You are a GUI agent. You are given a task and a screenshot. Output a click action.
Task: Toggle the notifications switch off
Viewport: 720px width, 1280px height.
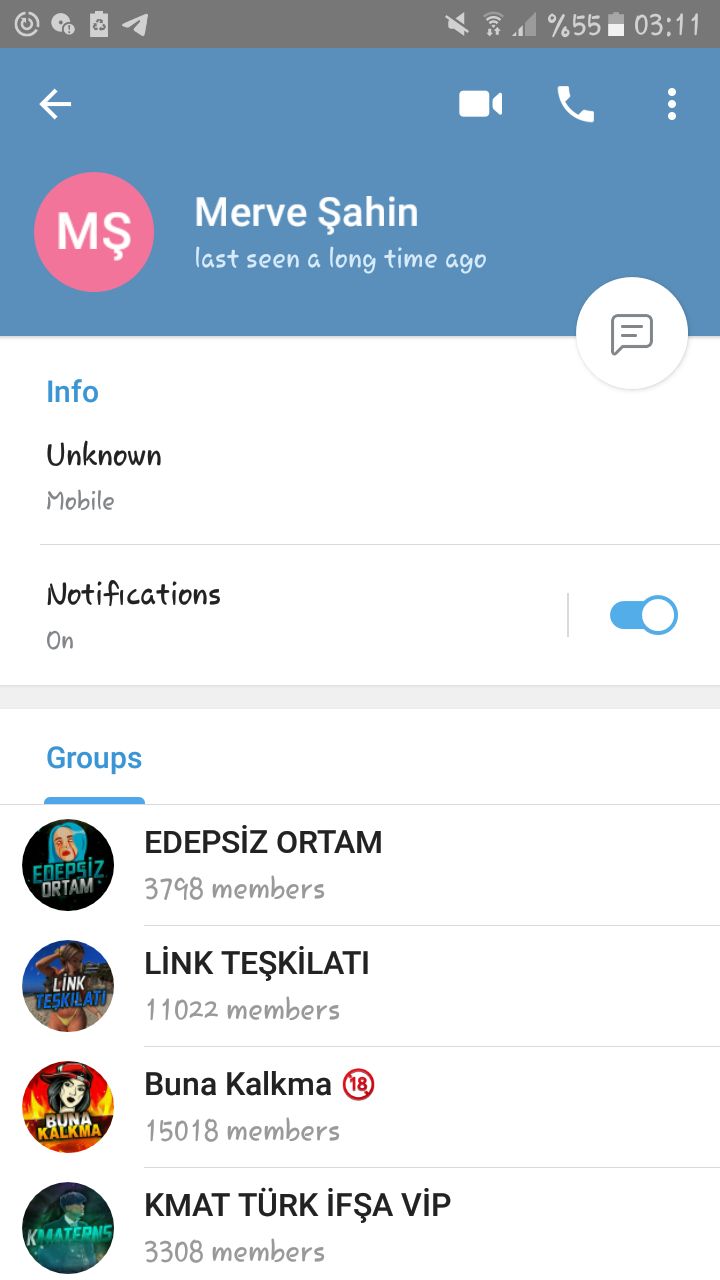643,615
